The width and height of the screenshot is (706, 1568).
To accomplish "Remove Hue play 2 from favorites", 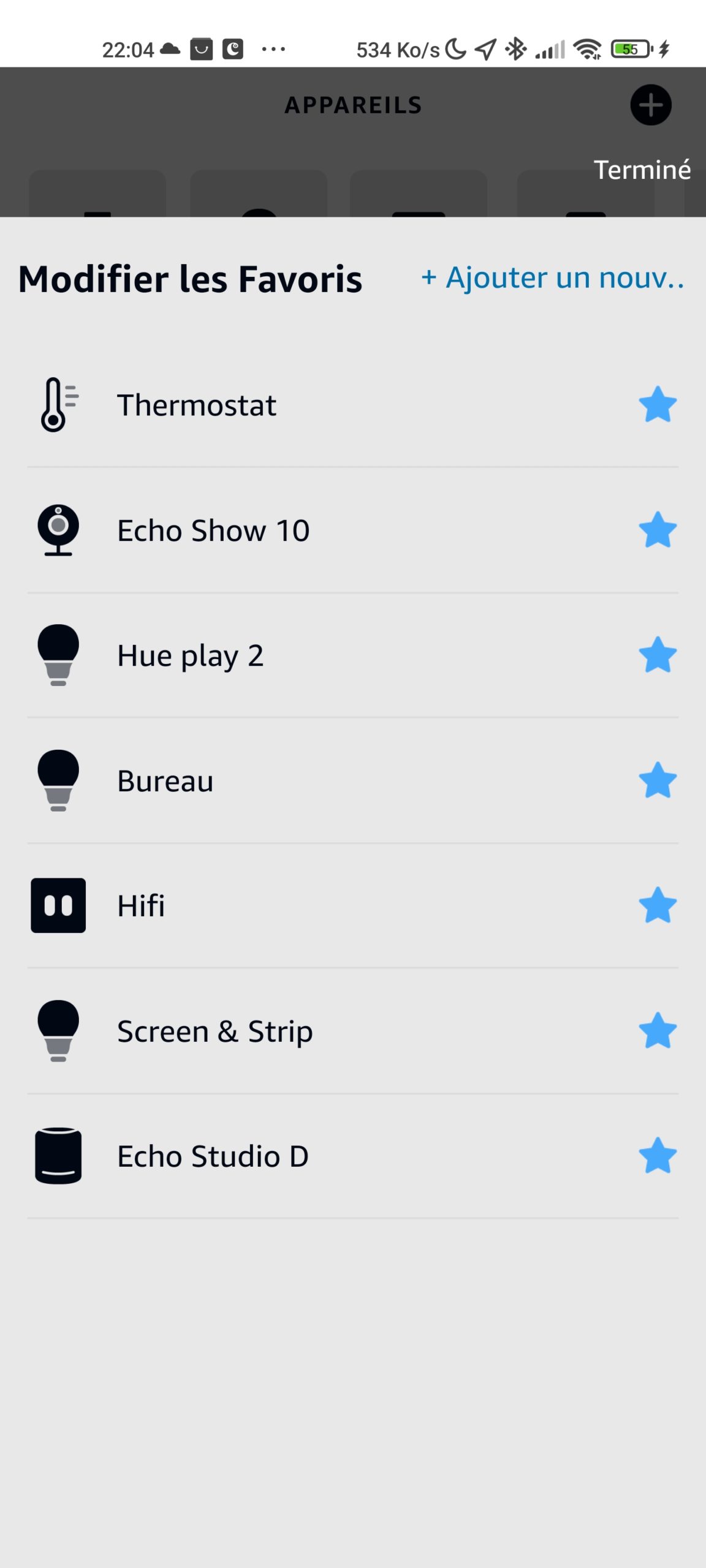I will [658, 655].
